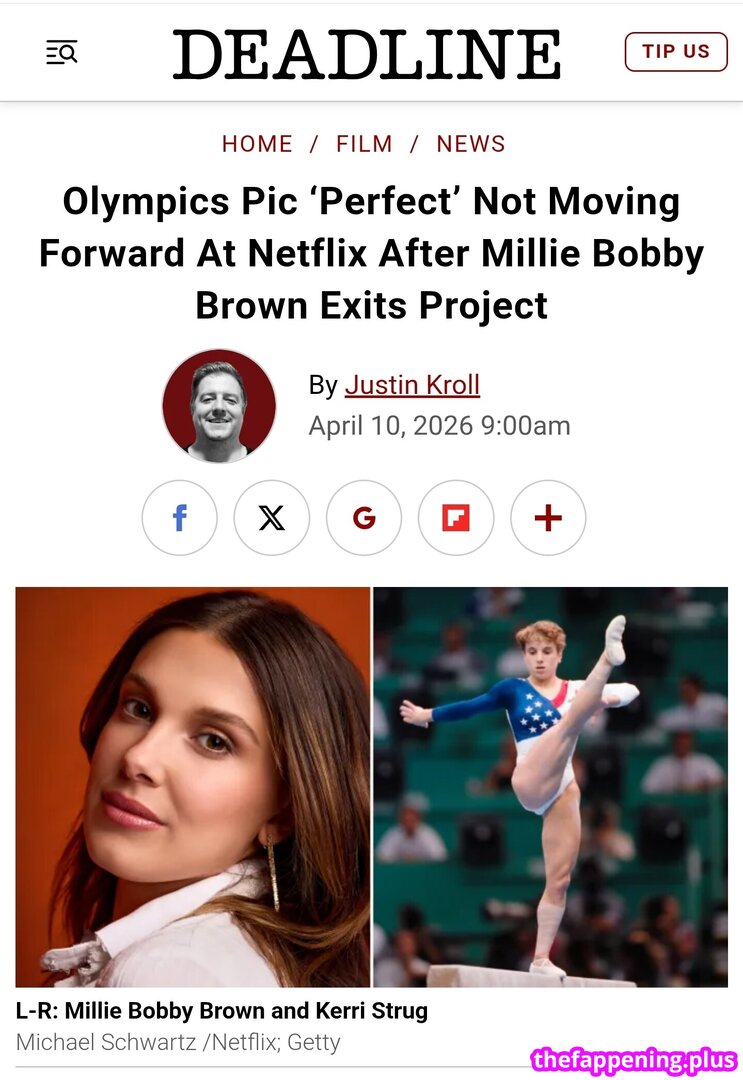Screen dimensions: 743x1080
Task: Tap the Google icon button
Action: click(x=364, y=518)
